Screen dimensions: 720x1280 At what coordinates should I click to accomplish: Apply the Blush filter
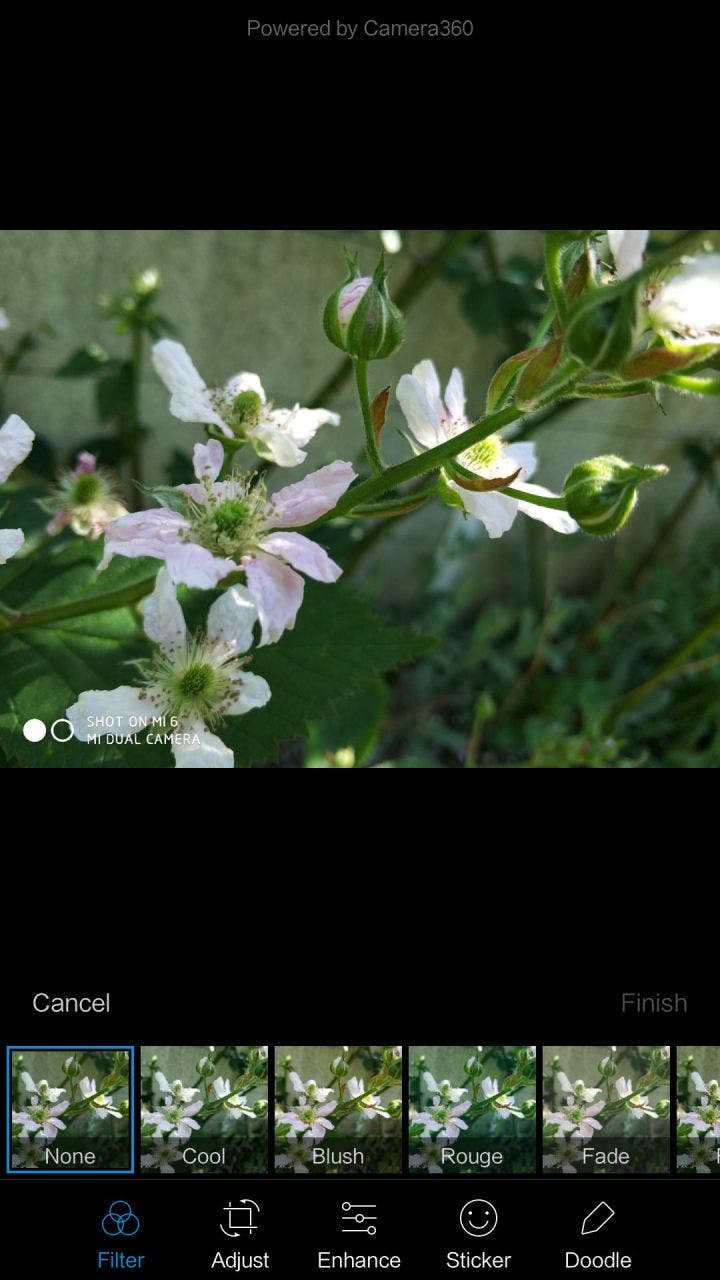tap(338, 1109)
